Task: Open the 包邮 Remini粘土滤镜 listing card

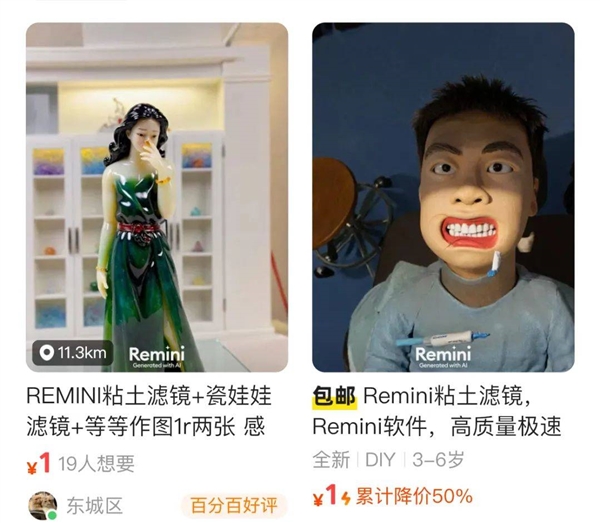Action: click(443, 198)
